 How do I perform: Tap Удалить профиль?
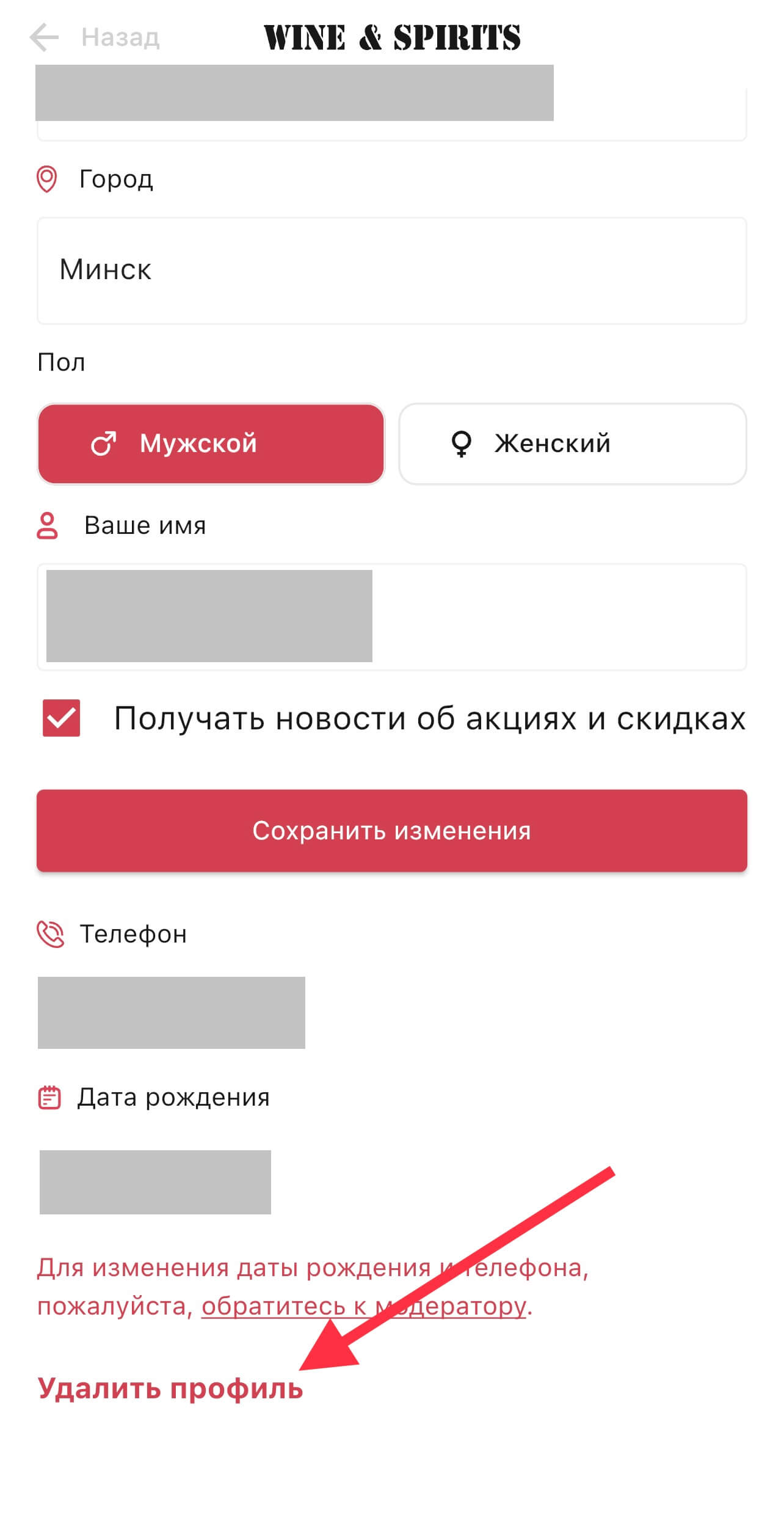pyautogui.click(x=170, y=1388)
